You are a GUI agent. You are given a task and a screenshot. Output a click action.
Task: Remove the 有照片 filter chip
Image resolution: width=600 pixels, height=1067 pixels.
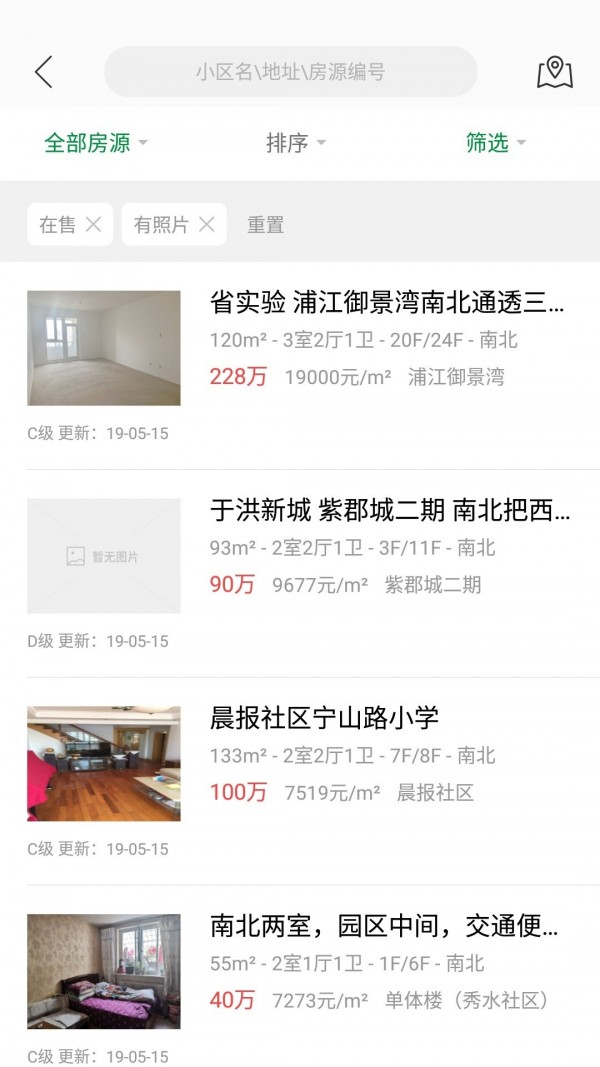pyautogui.click(x=206, y=225)
